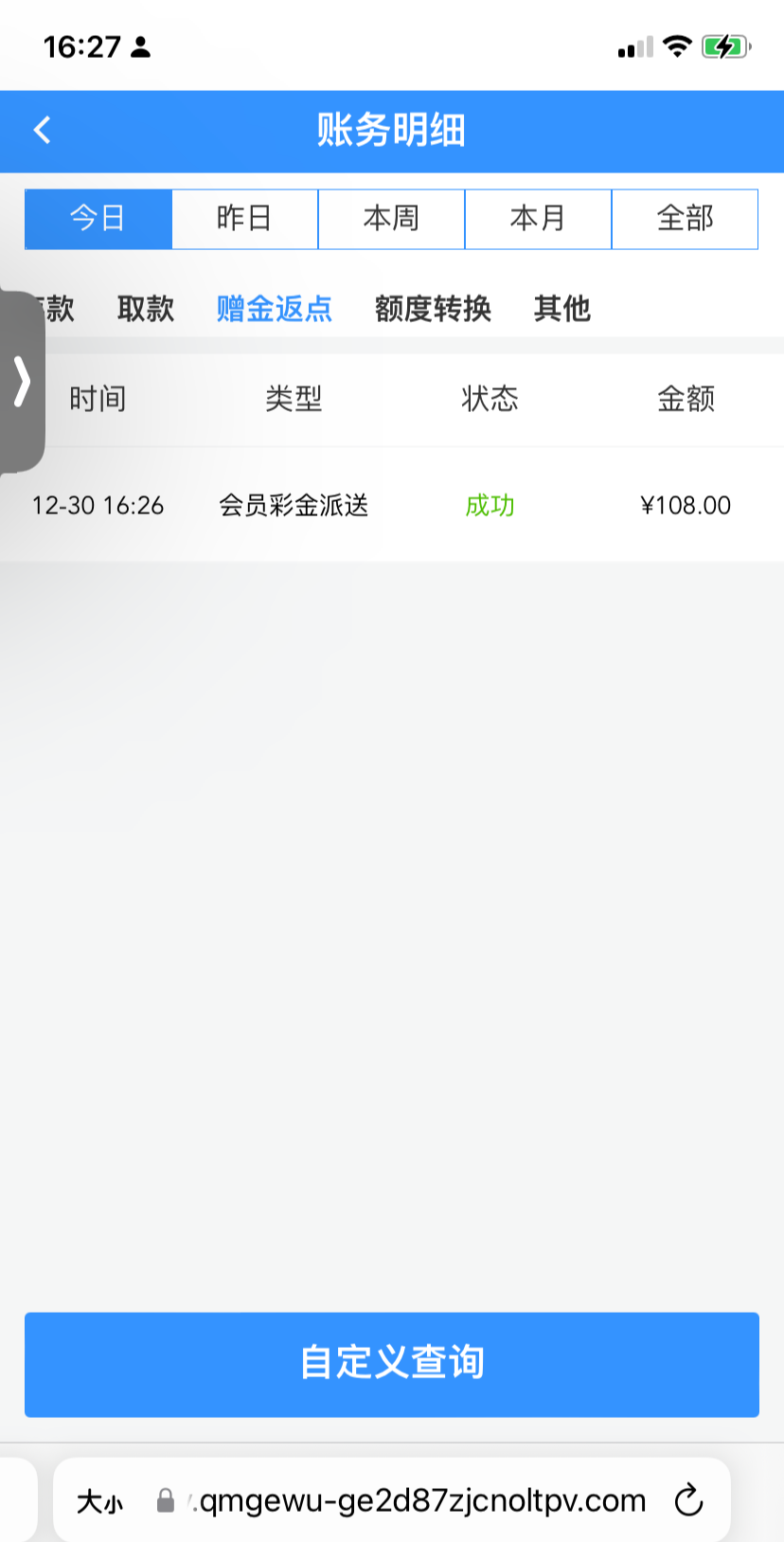This screenshot has height=1542, width=784.
Task: View 全部 transaction records
Action: point(685,219)
